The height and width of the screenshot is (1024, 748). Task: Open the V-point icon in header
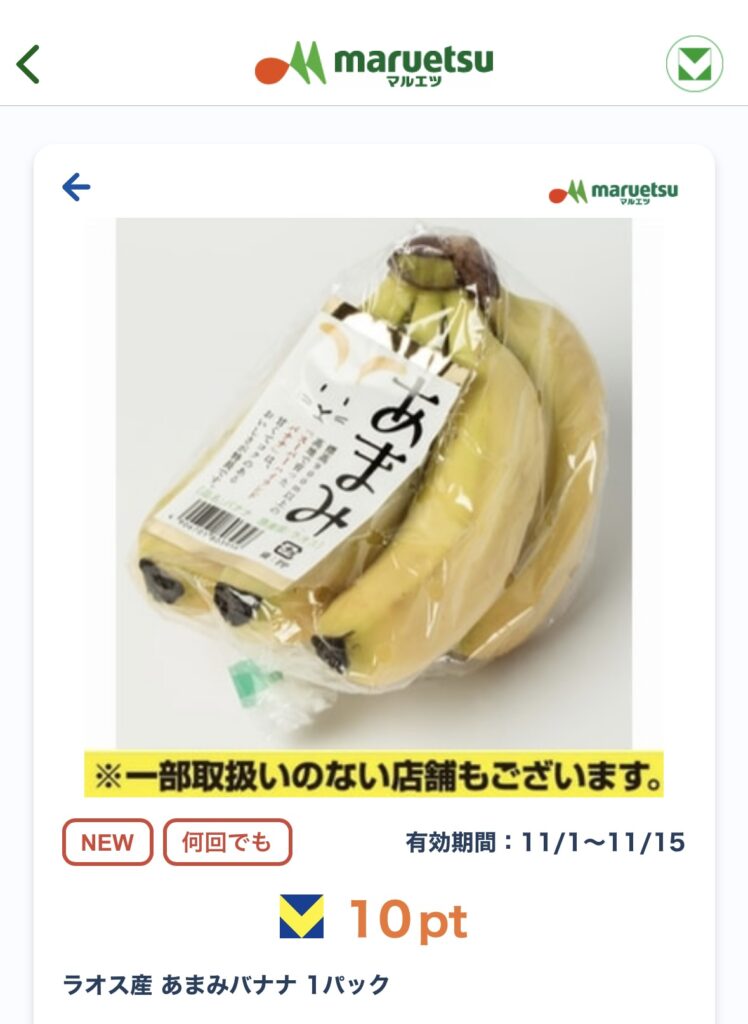coord(694,64)
